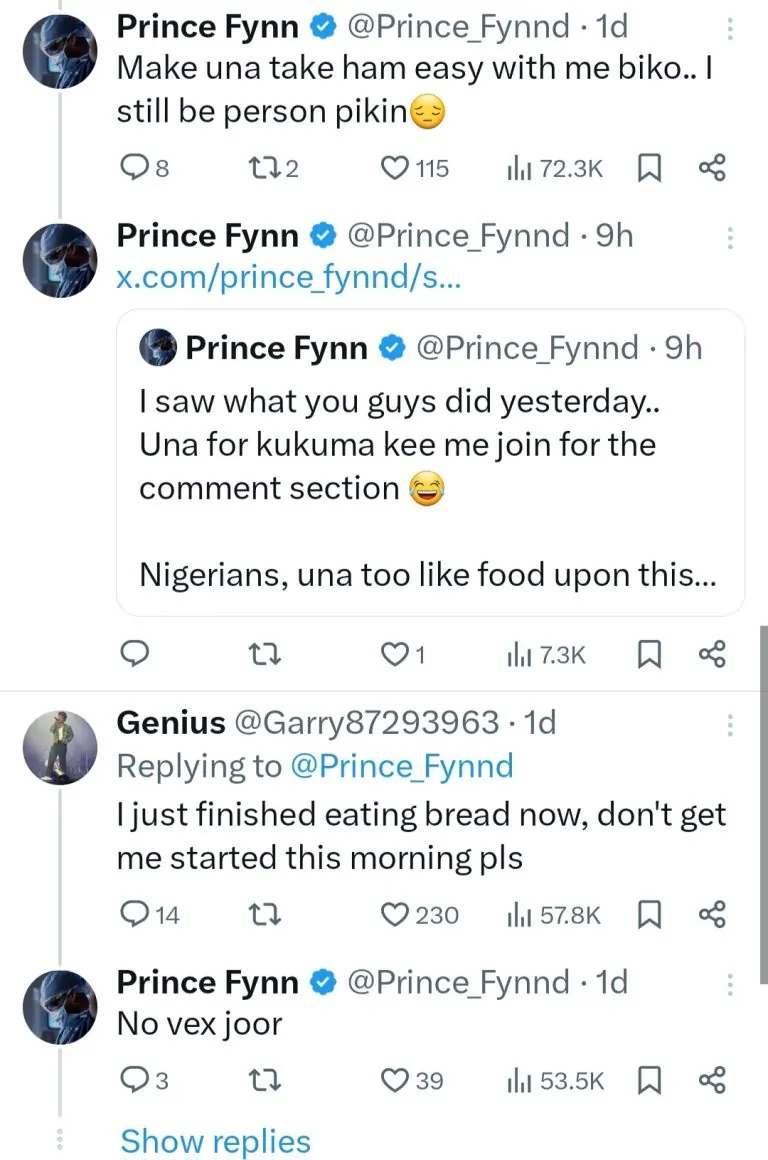Image resolution: width=768 pixels, height=1160 pixels.
Task: Like the "Make una take ham easy" tweet
Action: click(x=396, y=169)
